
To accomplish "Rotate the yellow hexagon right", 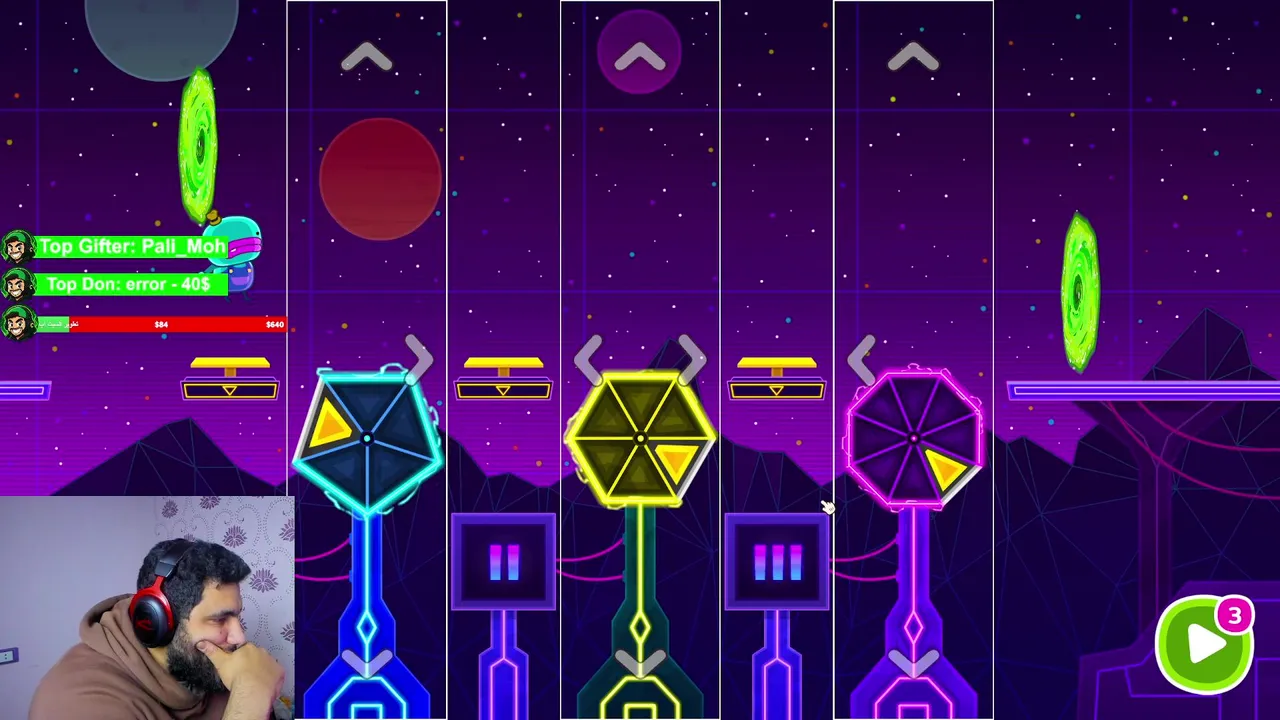I will coord(692,355).
